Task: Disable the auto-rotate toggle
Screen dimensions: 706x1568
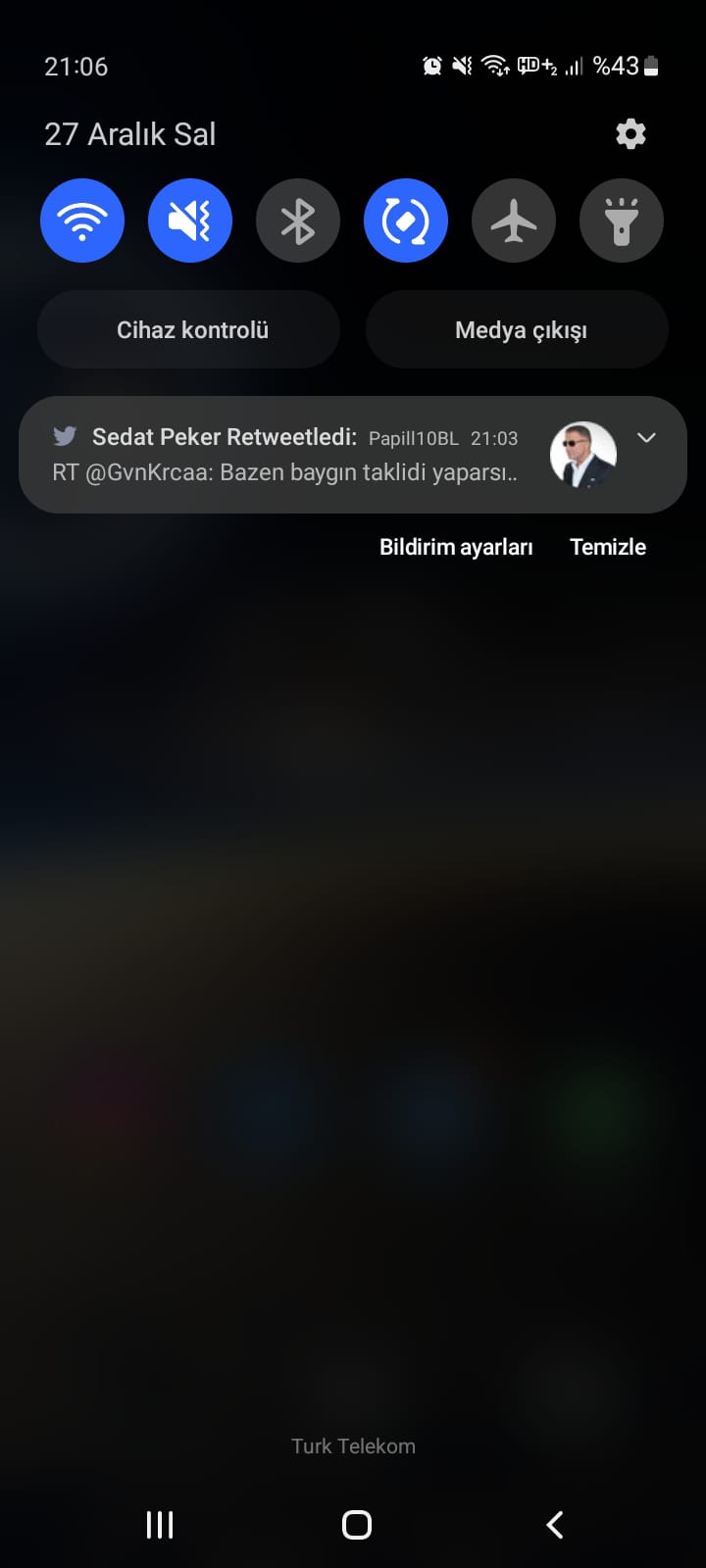Action: pos(406,220)
